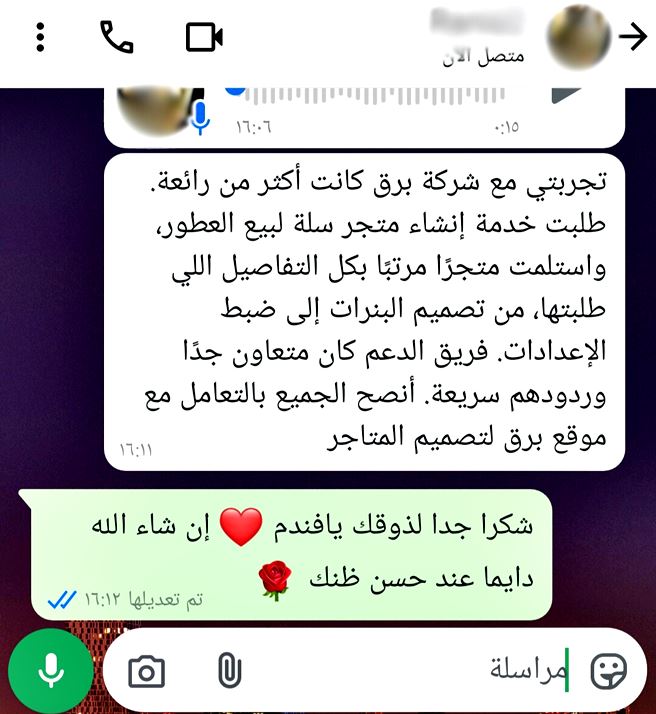The height and width of the screenshot is (714, 656).
Task: Record a voice note with the microphone
Action: tap(50, 671)
